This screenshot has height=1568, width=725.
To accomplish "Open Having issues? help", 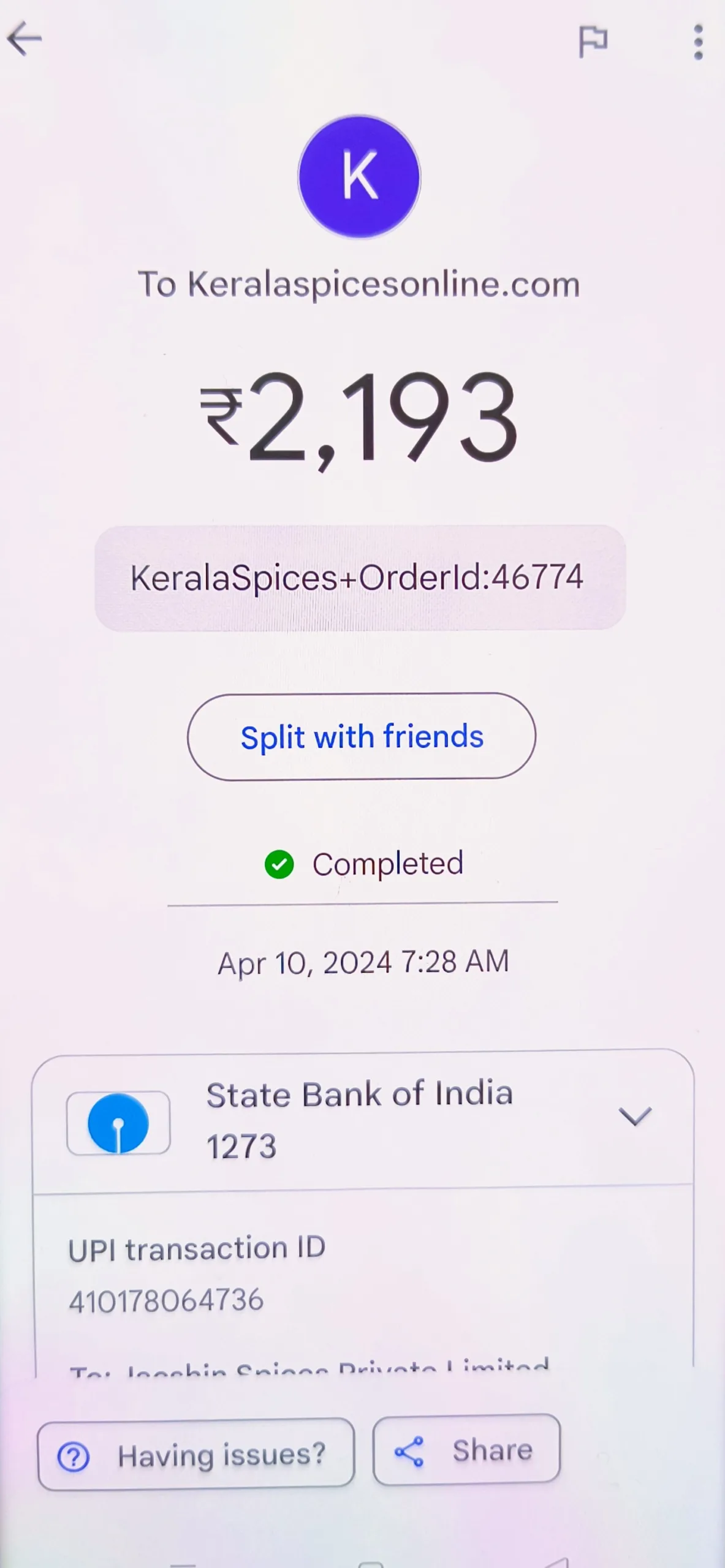I will tap(196, 1455).
